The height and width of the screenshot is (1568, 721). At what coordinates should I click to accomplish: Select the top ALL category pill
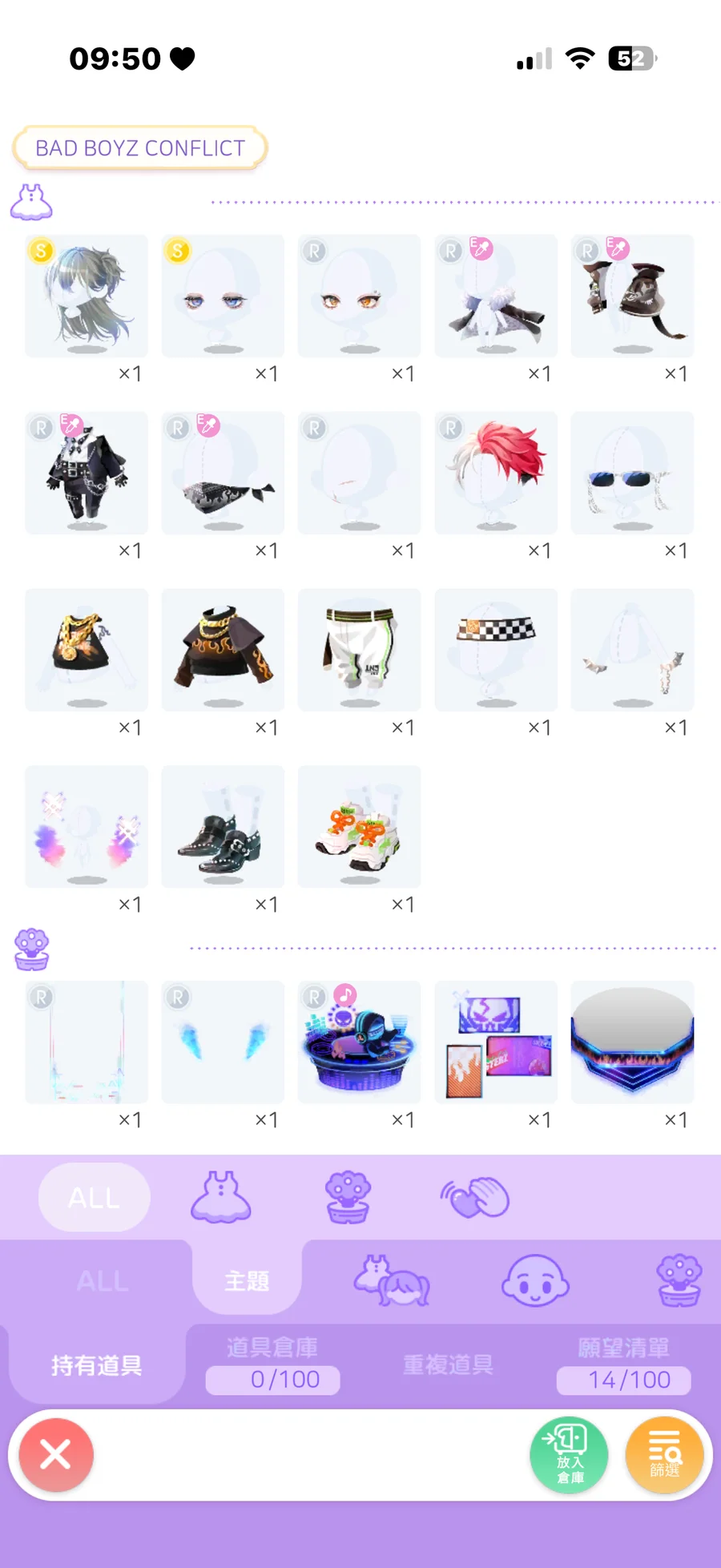point(94,1198)
